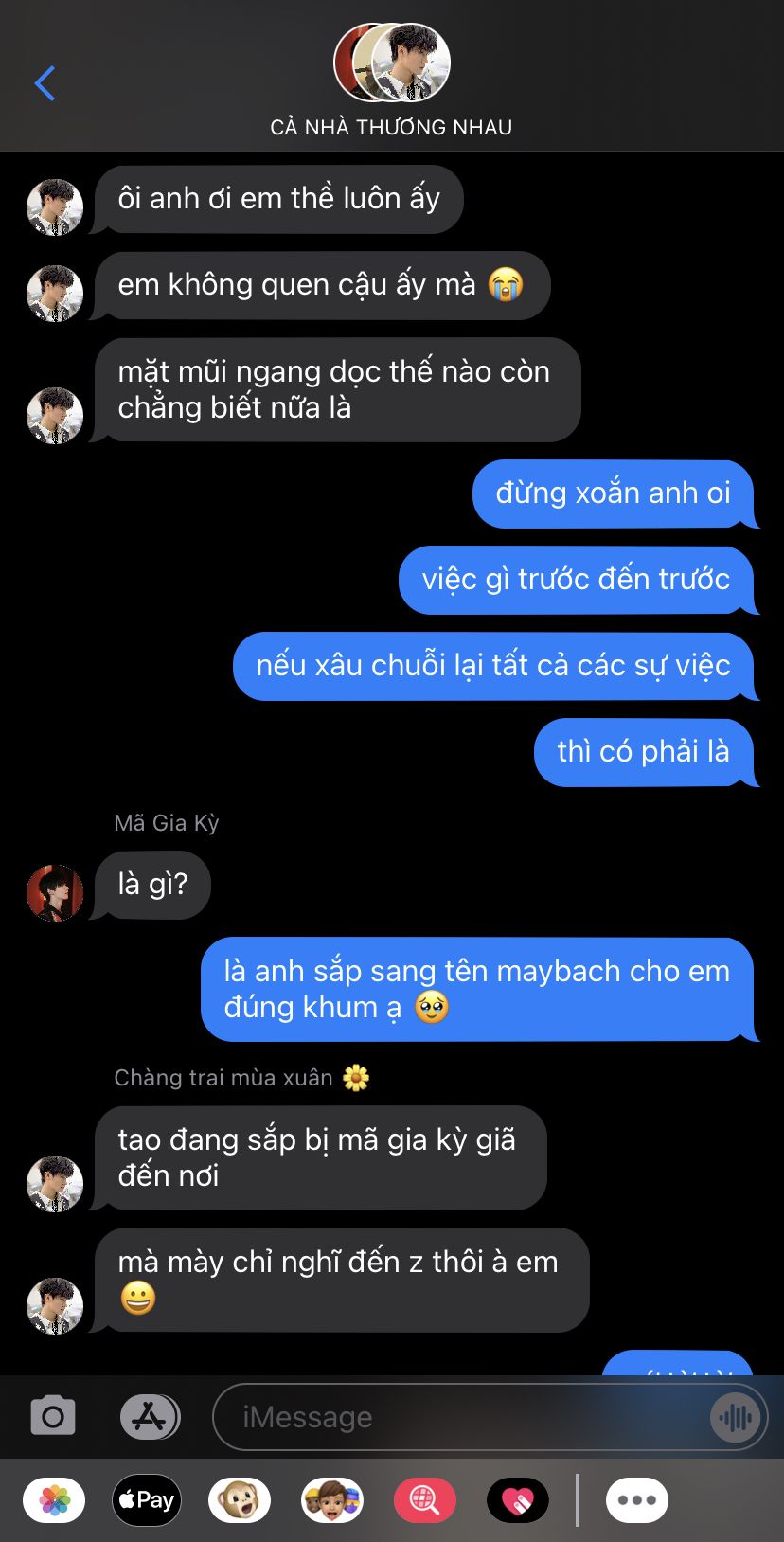Screen dimensions: 784x1542
Task: Open the Photos iMessage app
Action: coord(54,1500)
